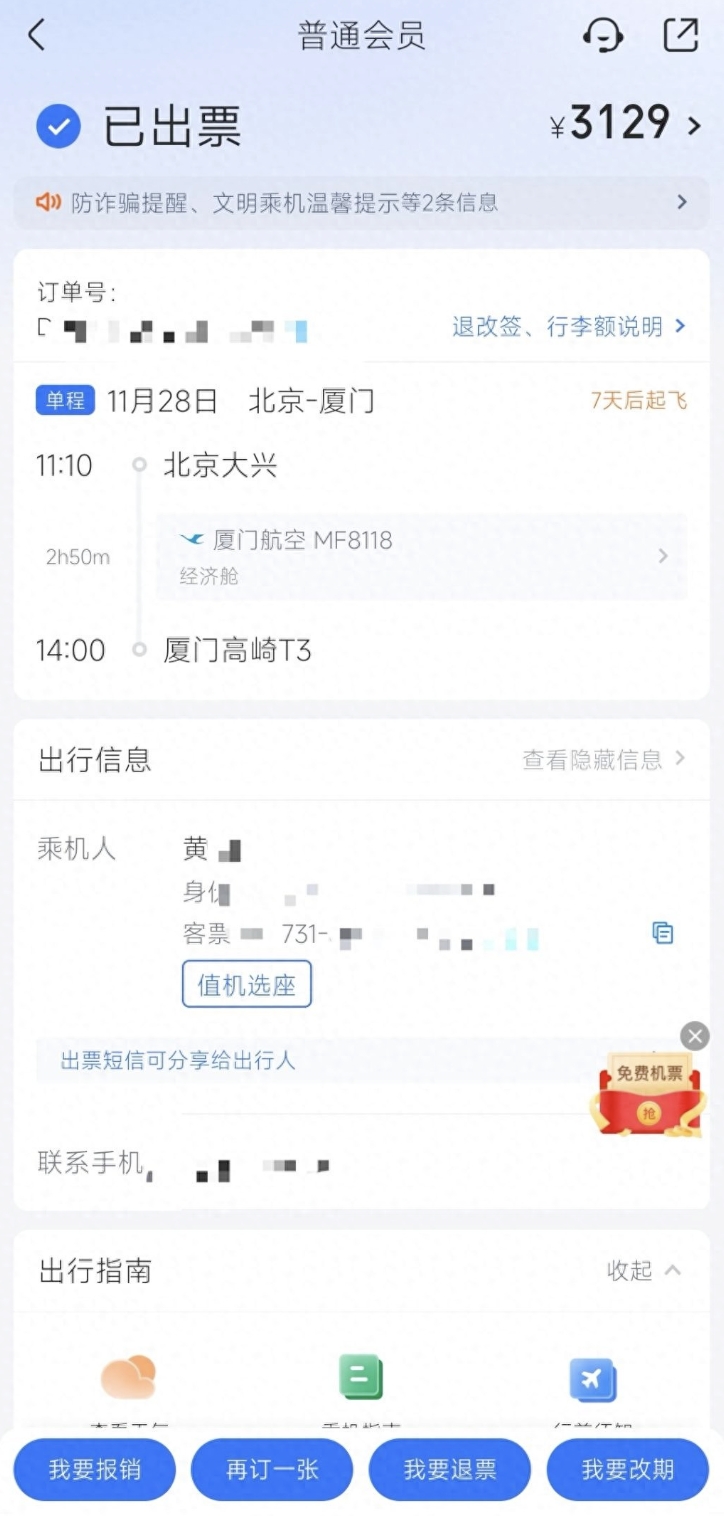
Task: Open customer service via headset icon
Action: [604, 34]
